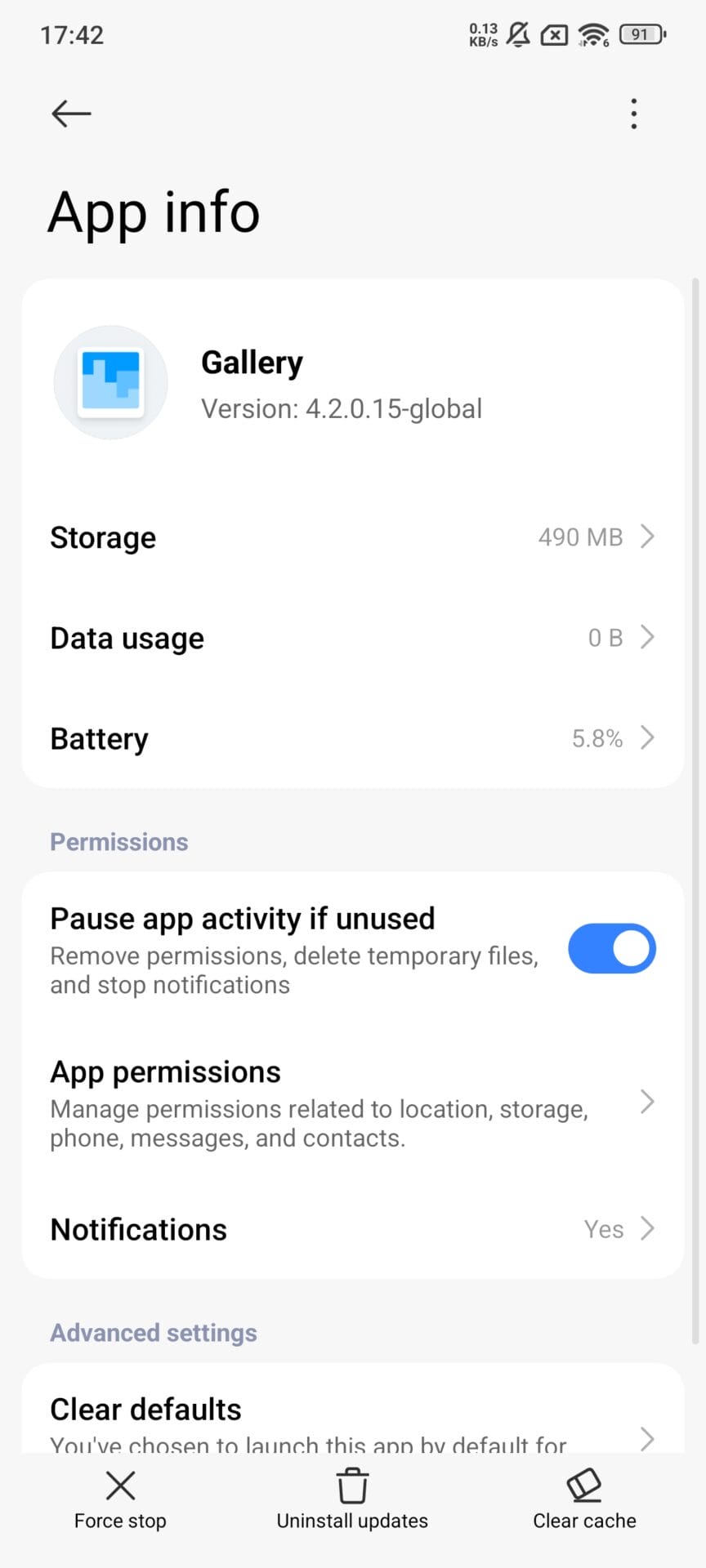Open the three-dot overflow menu
This screenshot has height=1568, width=706.
coord(633,114)
